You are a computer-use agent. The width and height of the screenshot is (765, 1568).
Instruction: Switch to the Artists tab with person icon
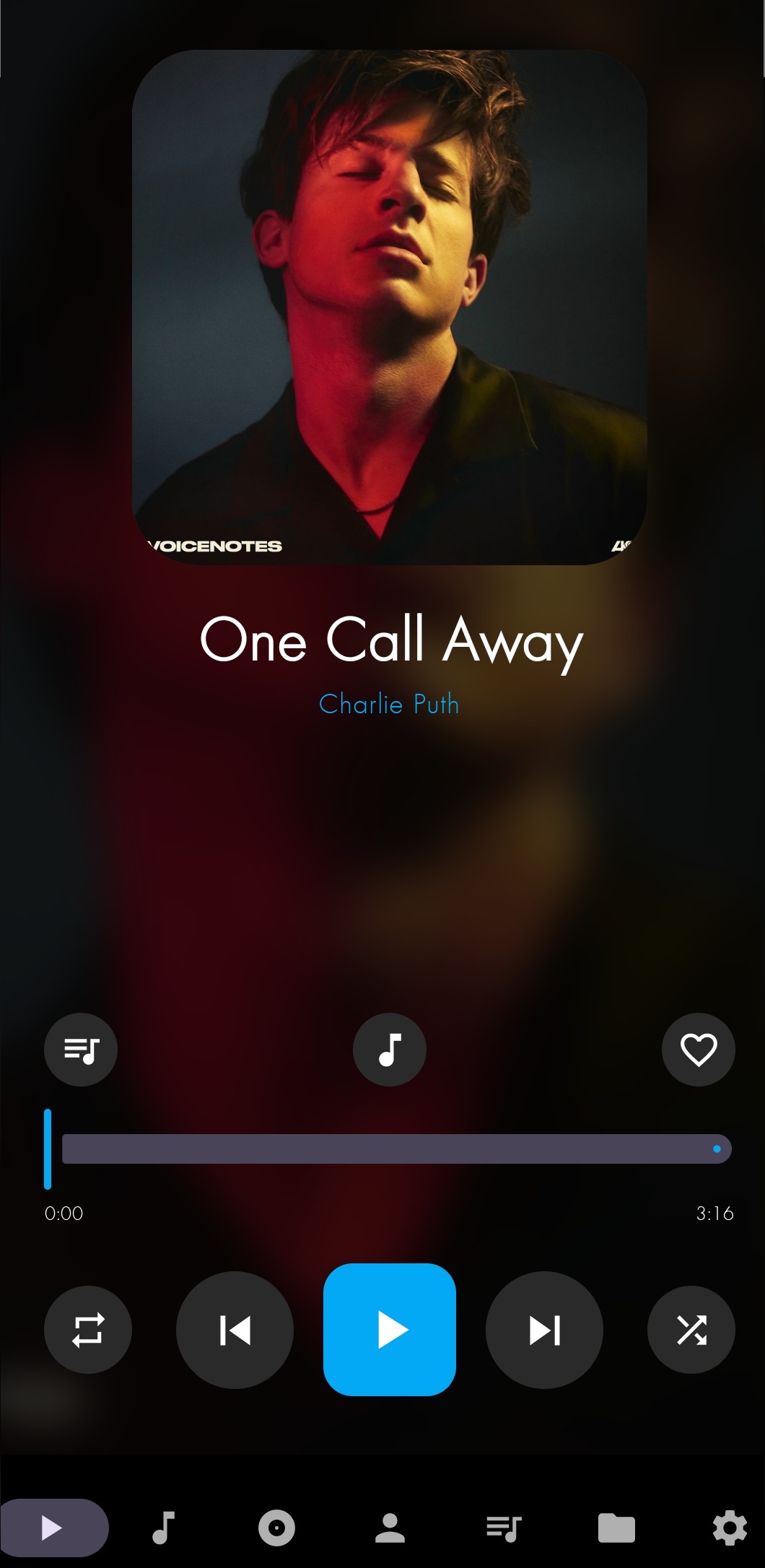coord(390,1528)
